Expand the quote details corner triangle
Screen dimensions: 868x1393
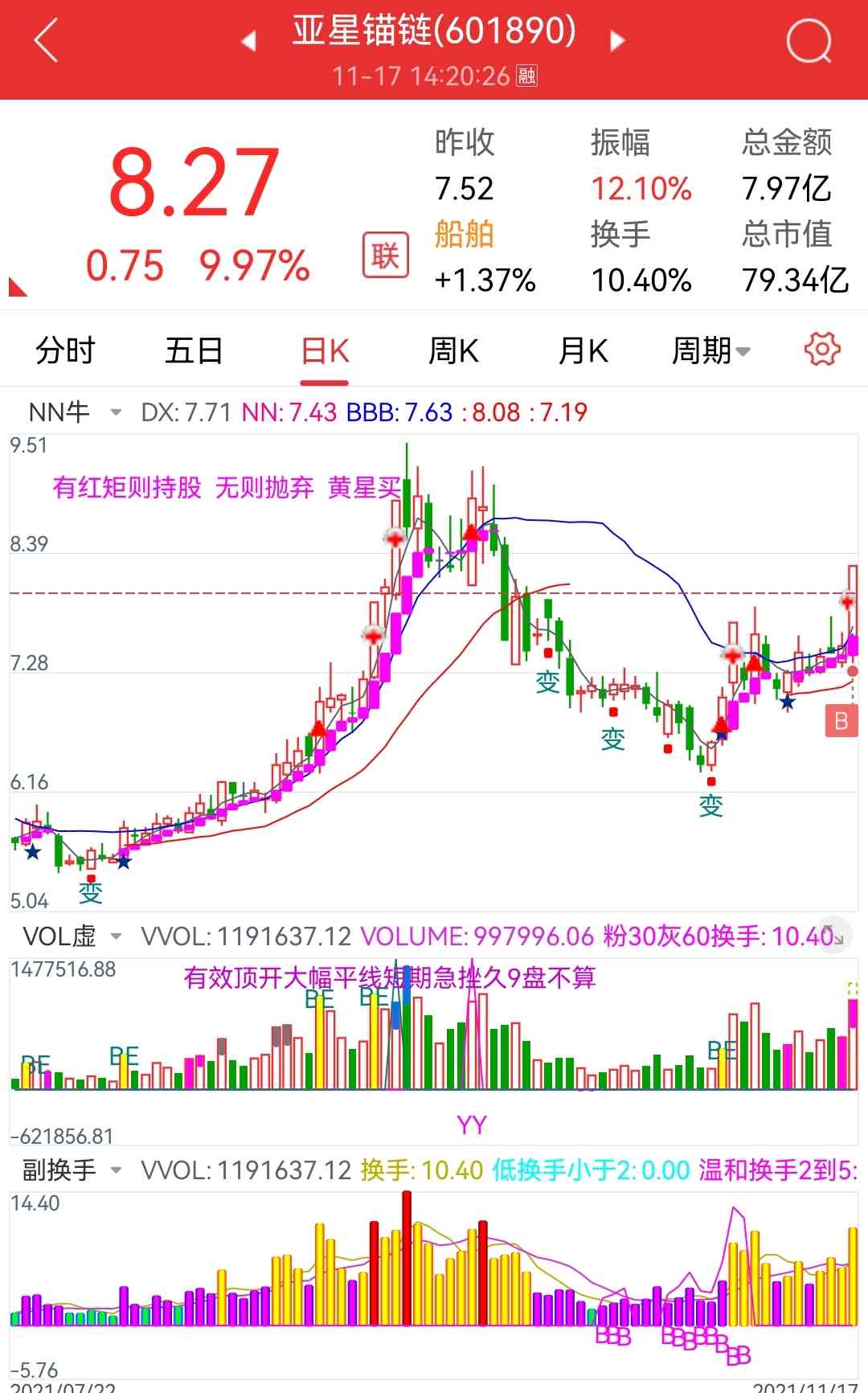coord(16,287)
